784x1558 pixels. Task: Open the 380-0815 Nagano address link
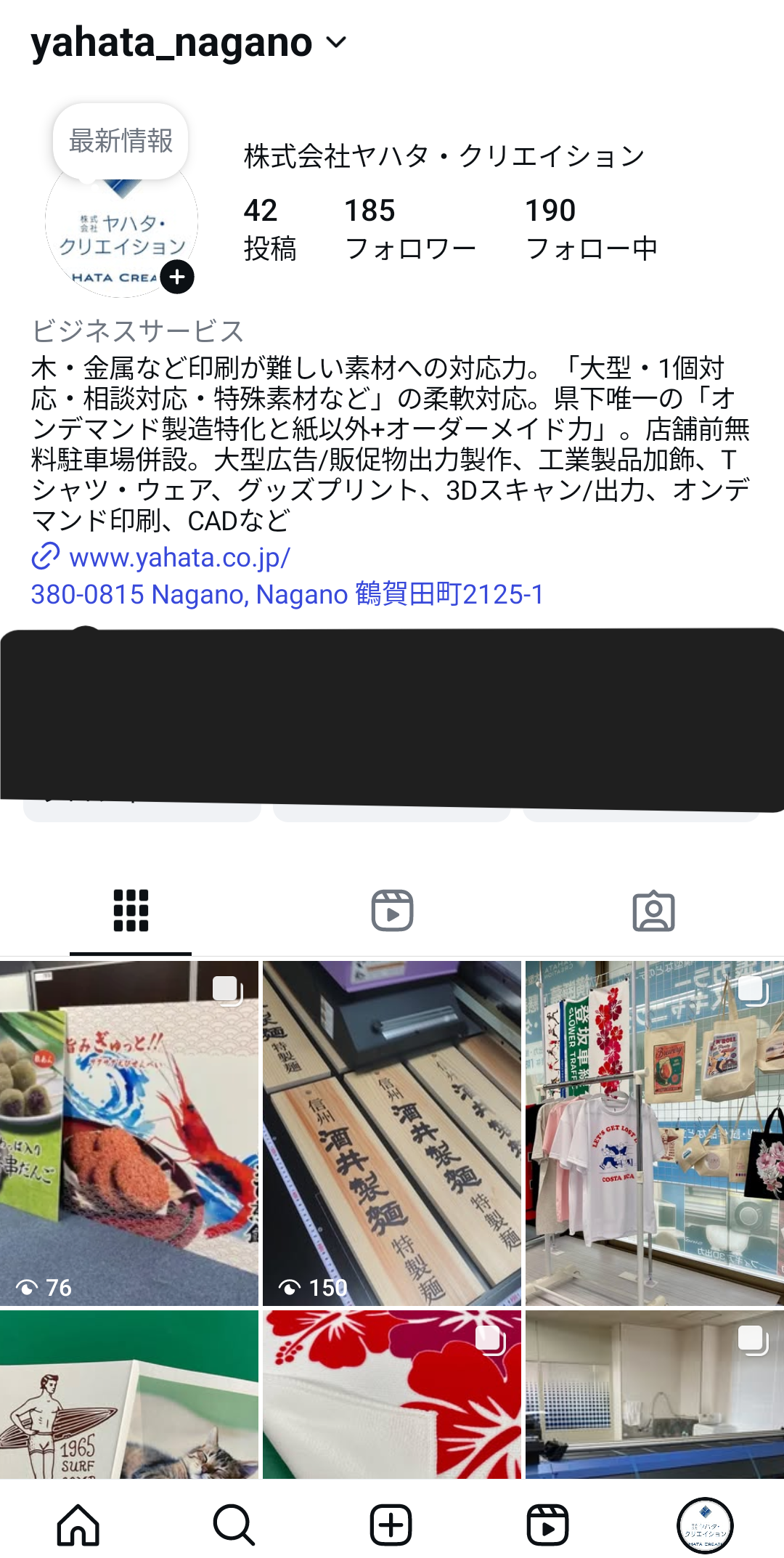pos(287,594)
